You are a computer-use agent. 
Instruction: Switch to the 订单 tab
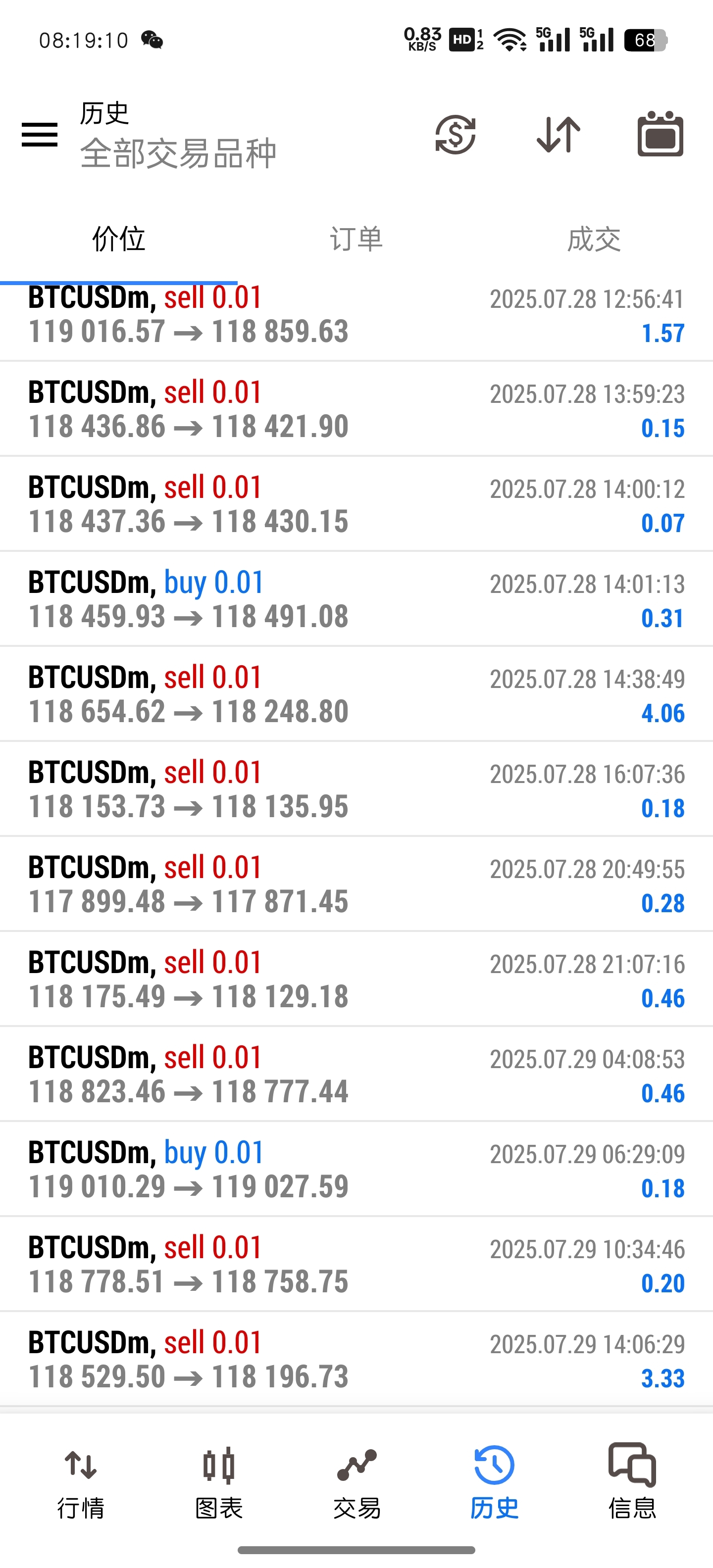click(356, 239)
